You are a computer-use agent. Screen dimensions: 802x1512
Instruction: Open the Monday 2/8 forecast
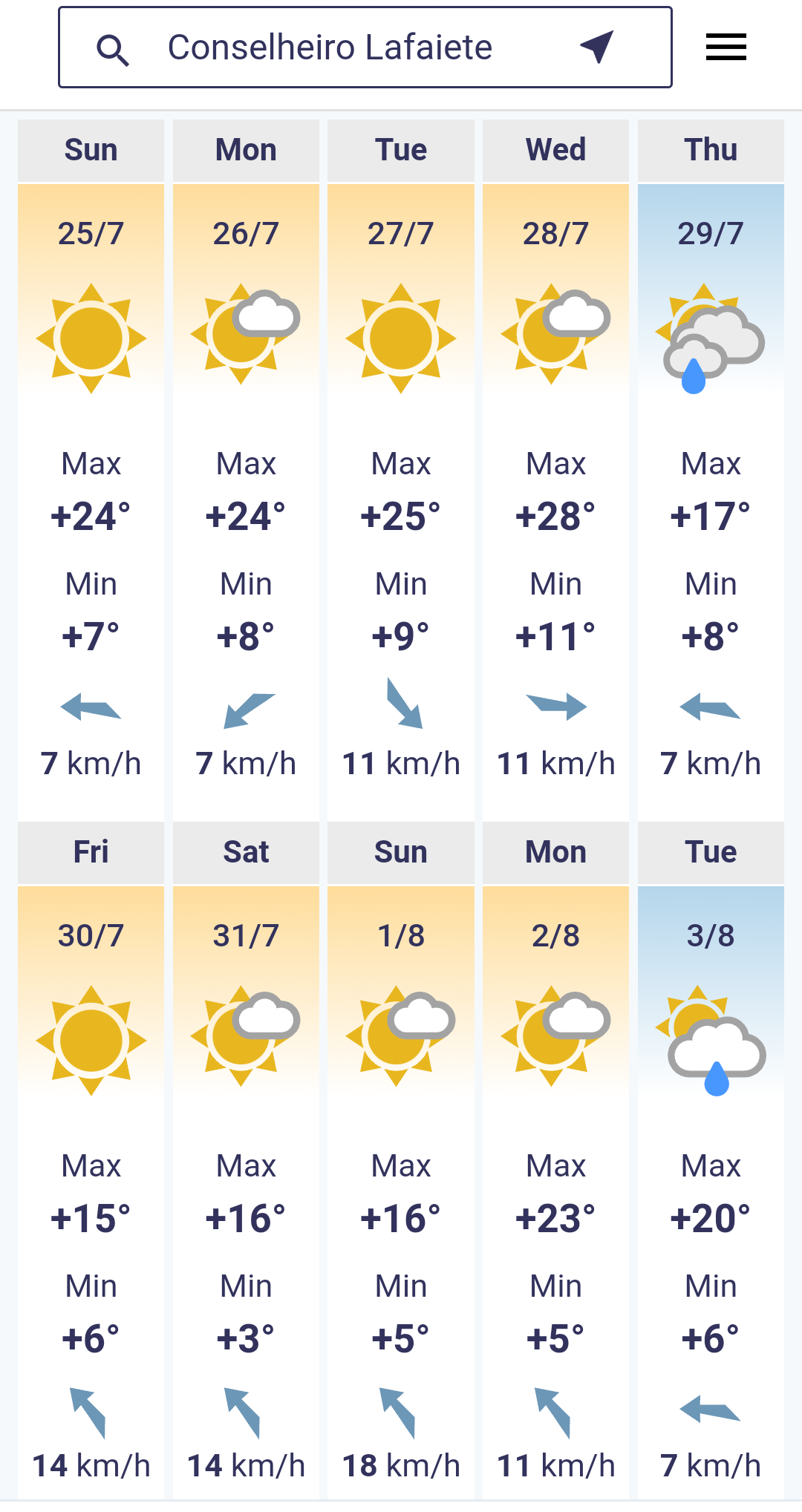(x=555, y=1160)
